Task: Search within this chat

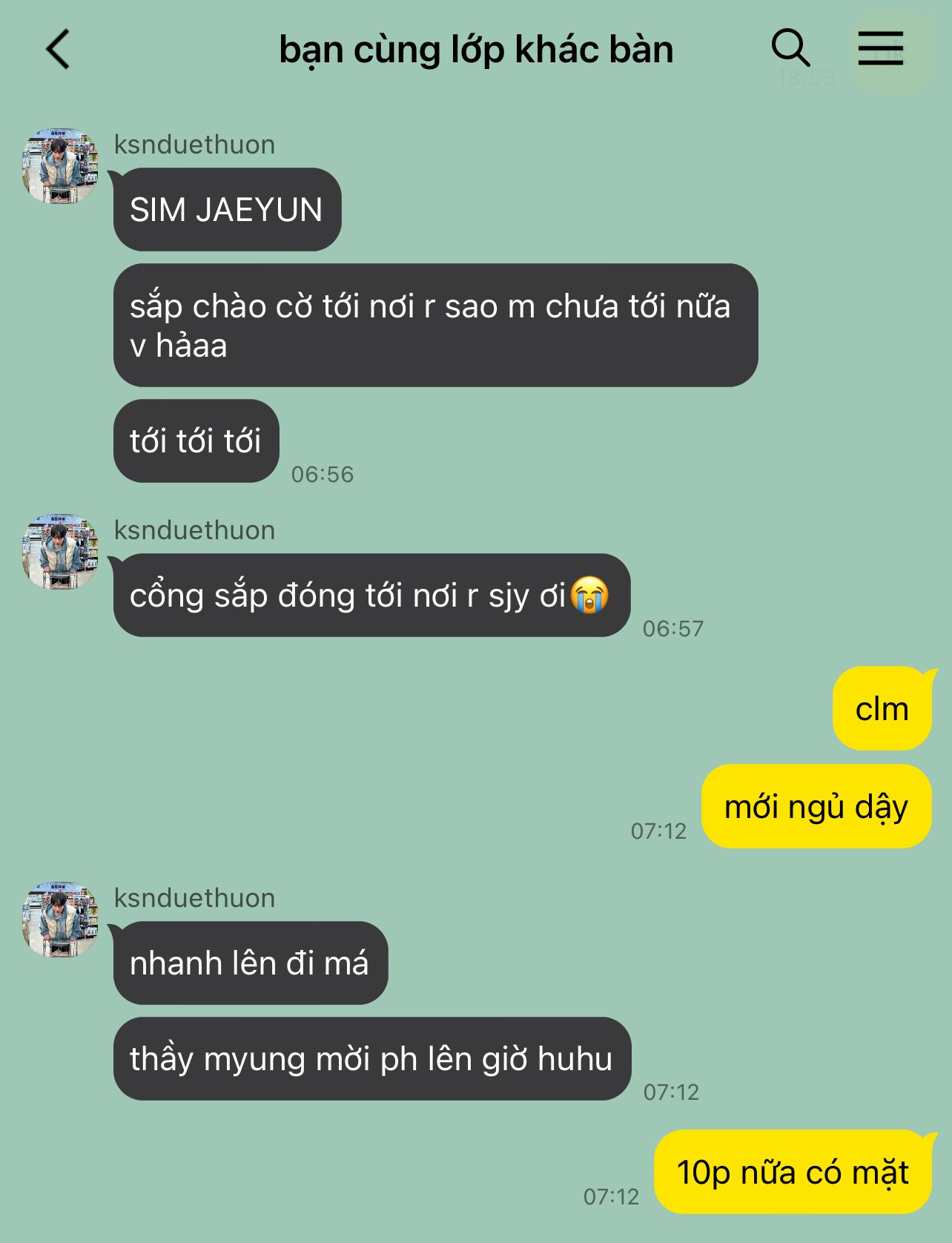Action: [x=790, y=48]
